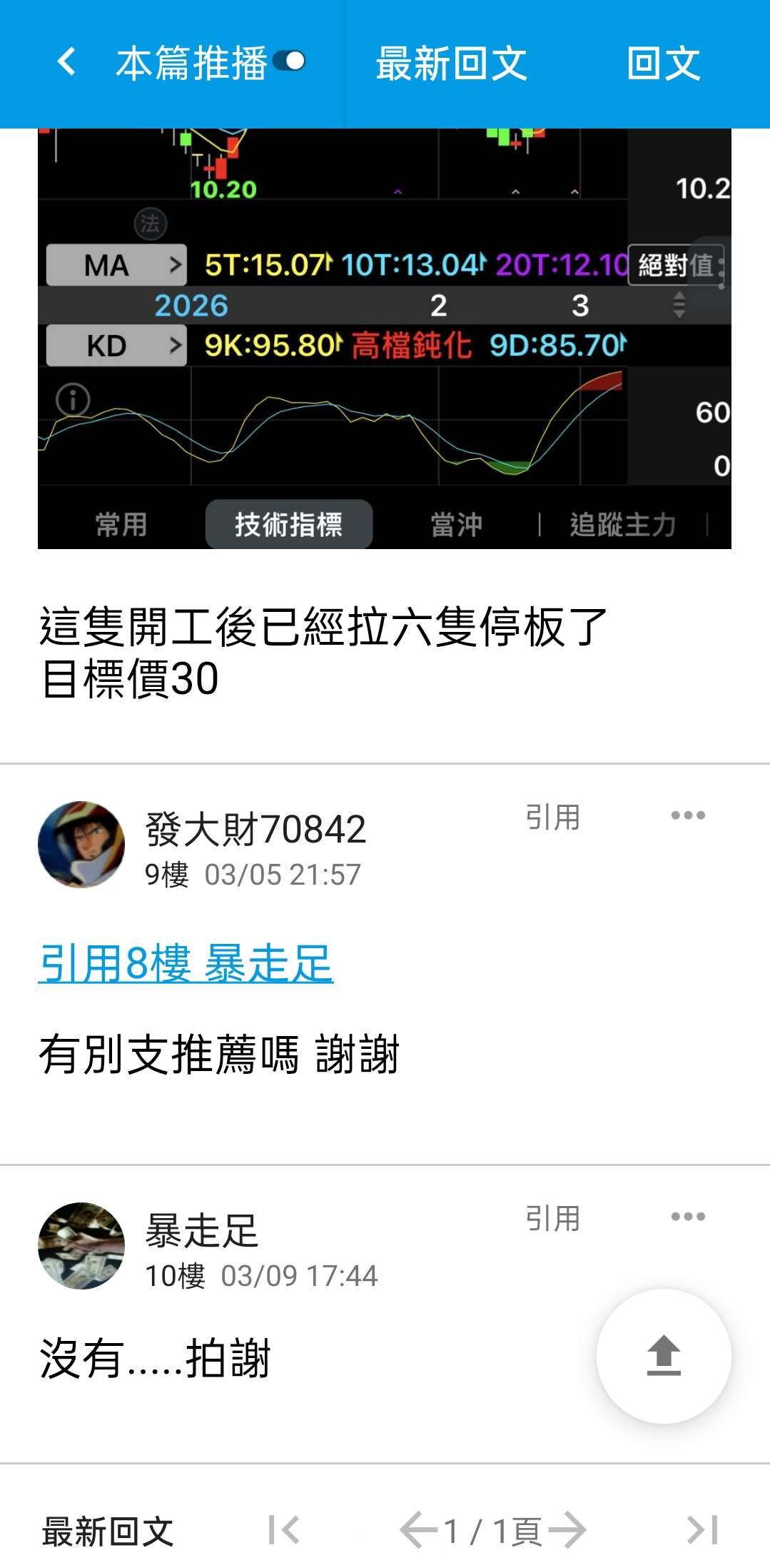Screen dimensions: 770x1568
Task: Jump to the first page
Action: (x=283, y=1530)
